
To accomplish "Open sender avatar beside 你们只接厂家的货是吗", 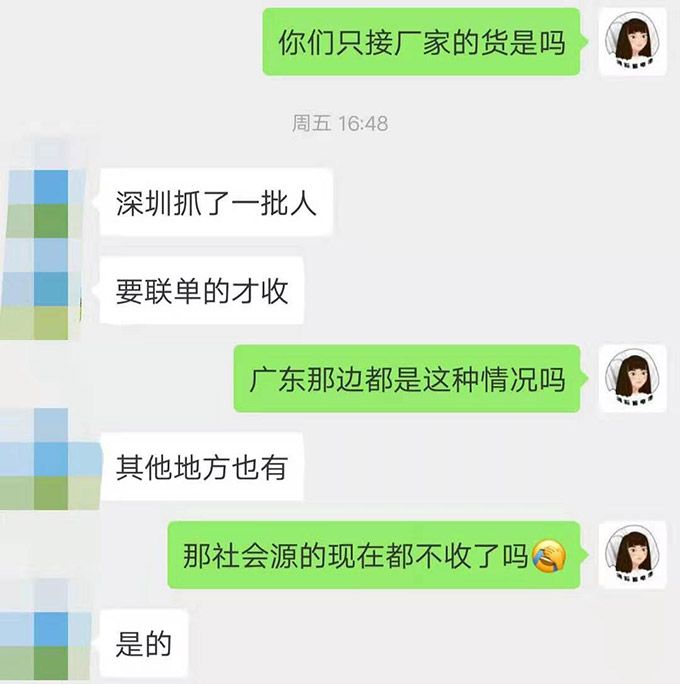I will point(632,42).
